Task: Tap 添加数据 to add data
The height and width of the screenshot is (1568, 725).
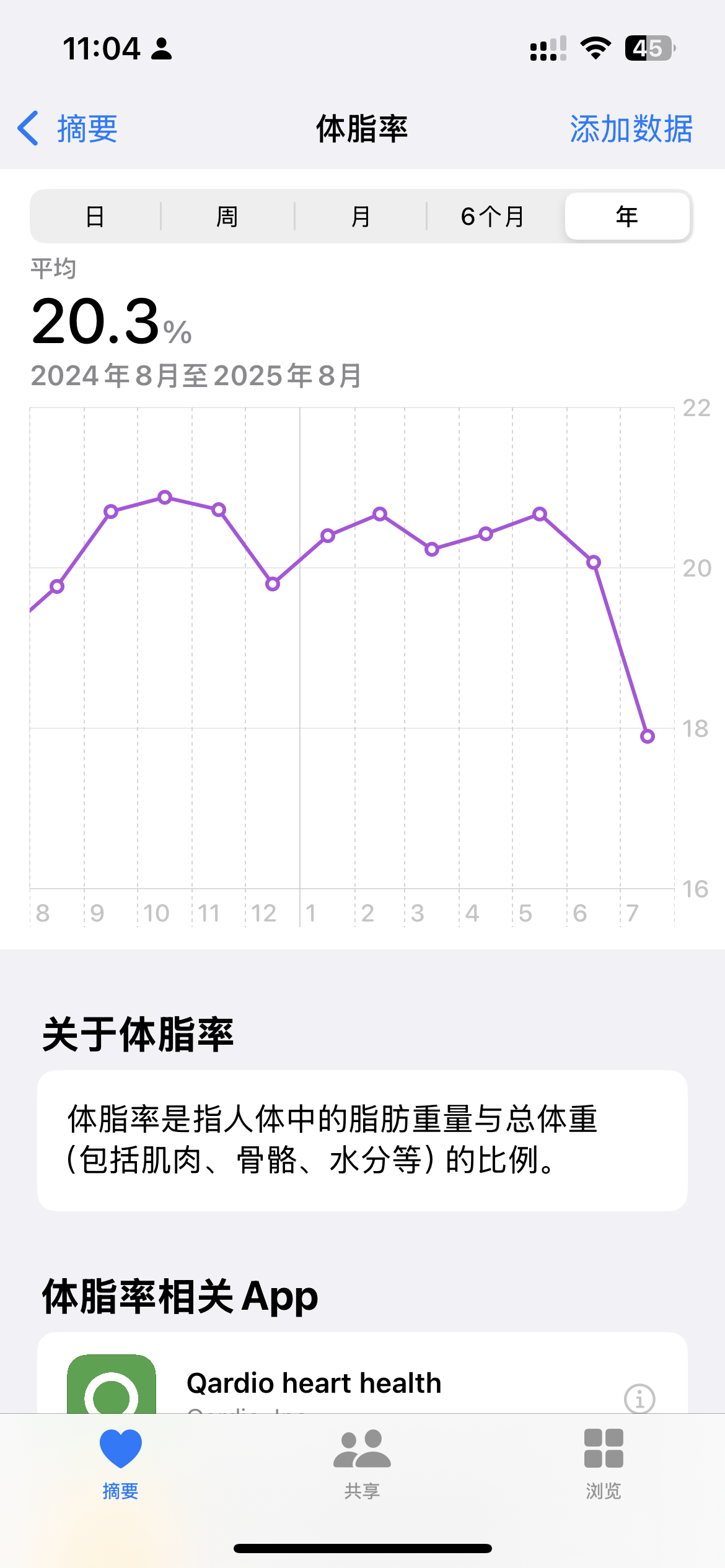Action: (631, 129)
